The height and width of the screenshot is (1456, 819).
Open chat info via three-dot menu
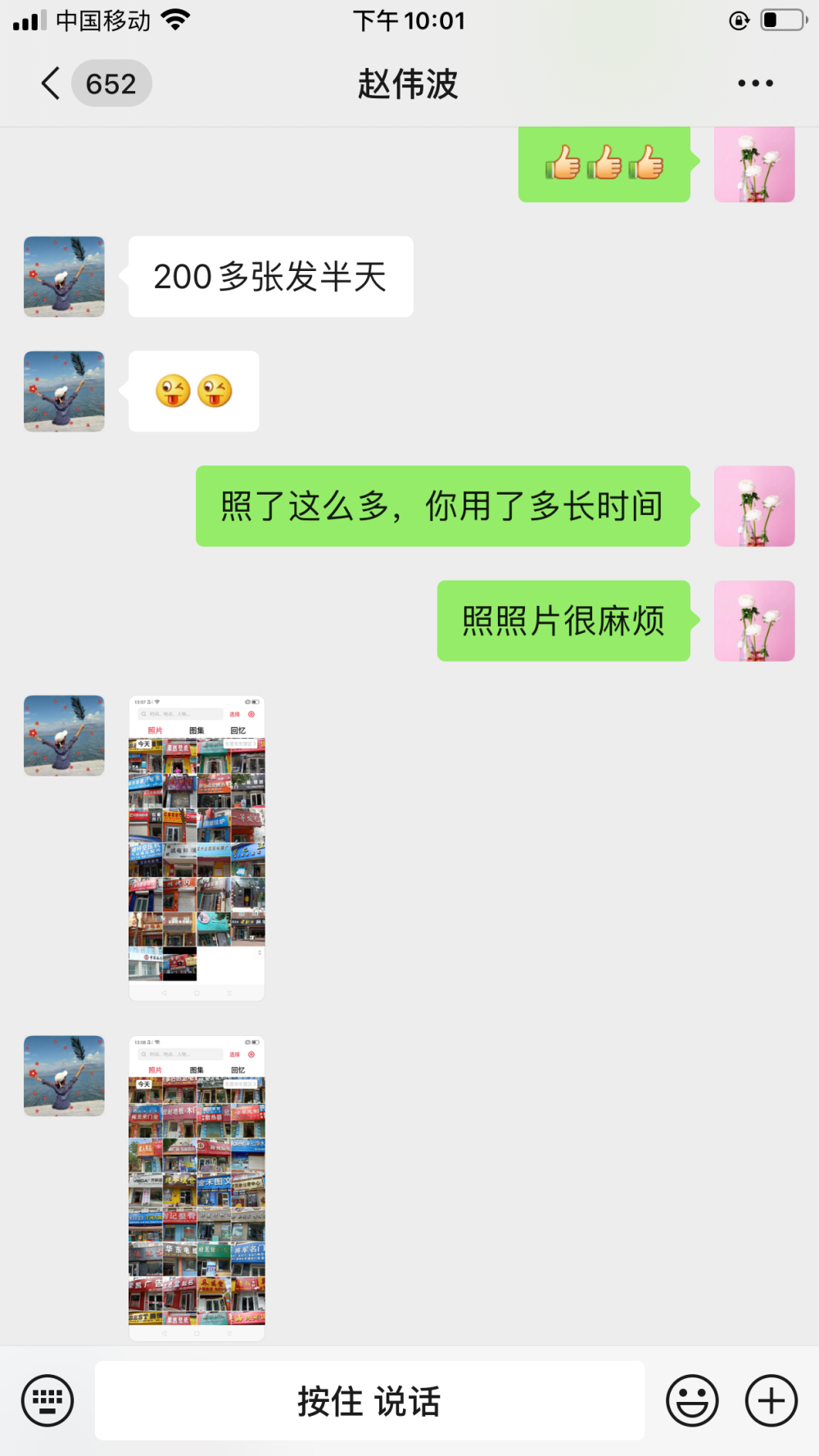click(755, 84)
